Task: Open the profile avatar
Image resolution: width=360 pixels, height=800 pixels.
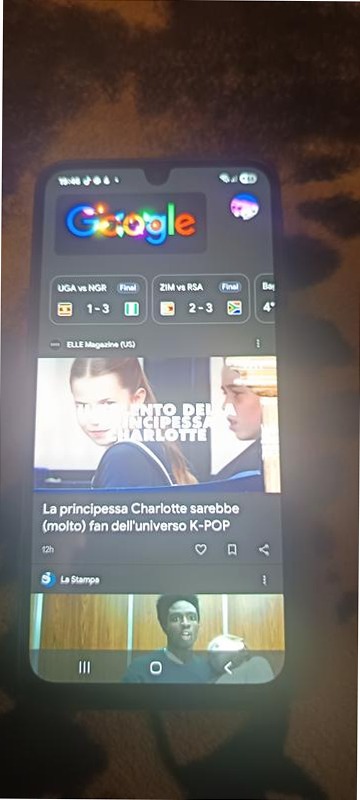Action: [x=244, y=207]
